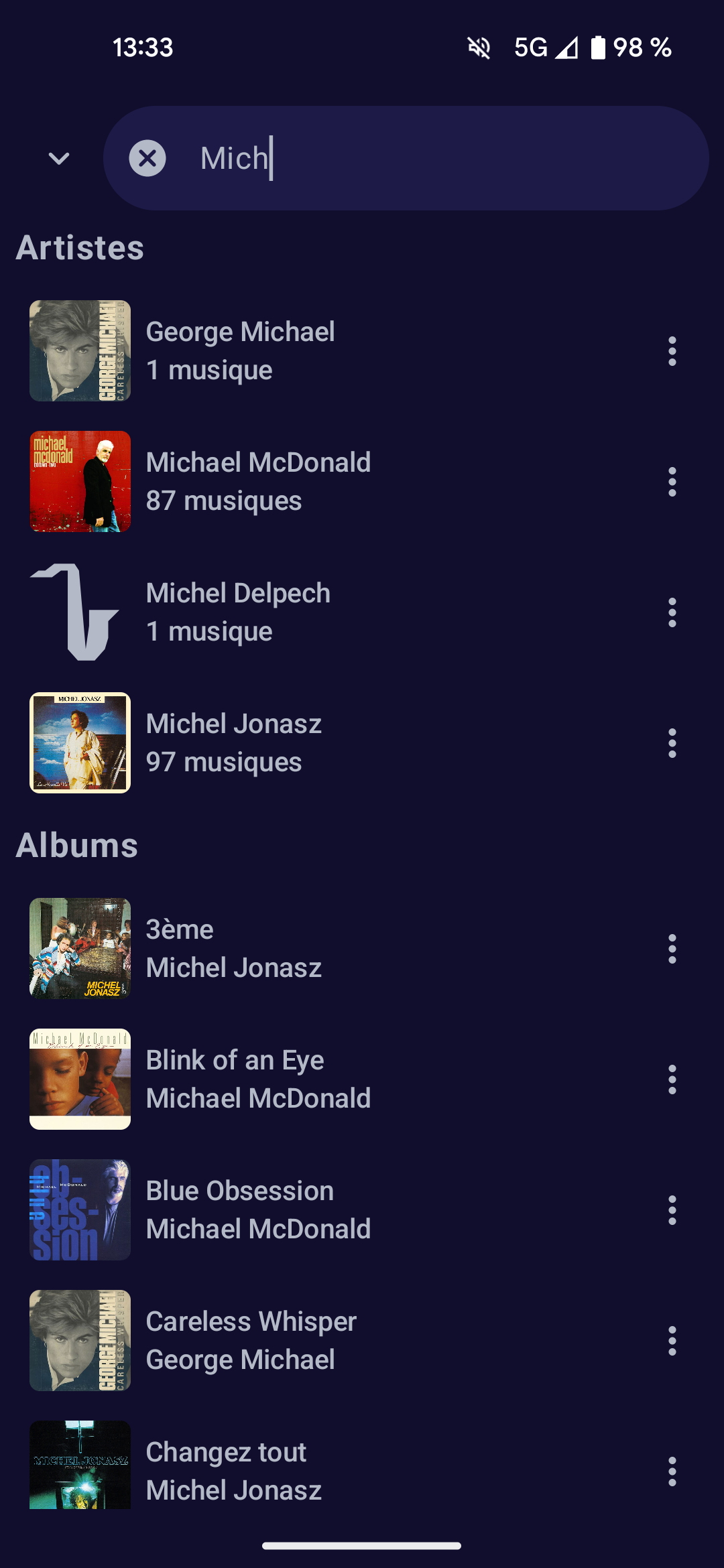Show options for album 3ème
The height and width of the screenshot is (1568, 724).
(x=672, y=949)
